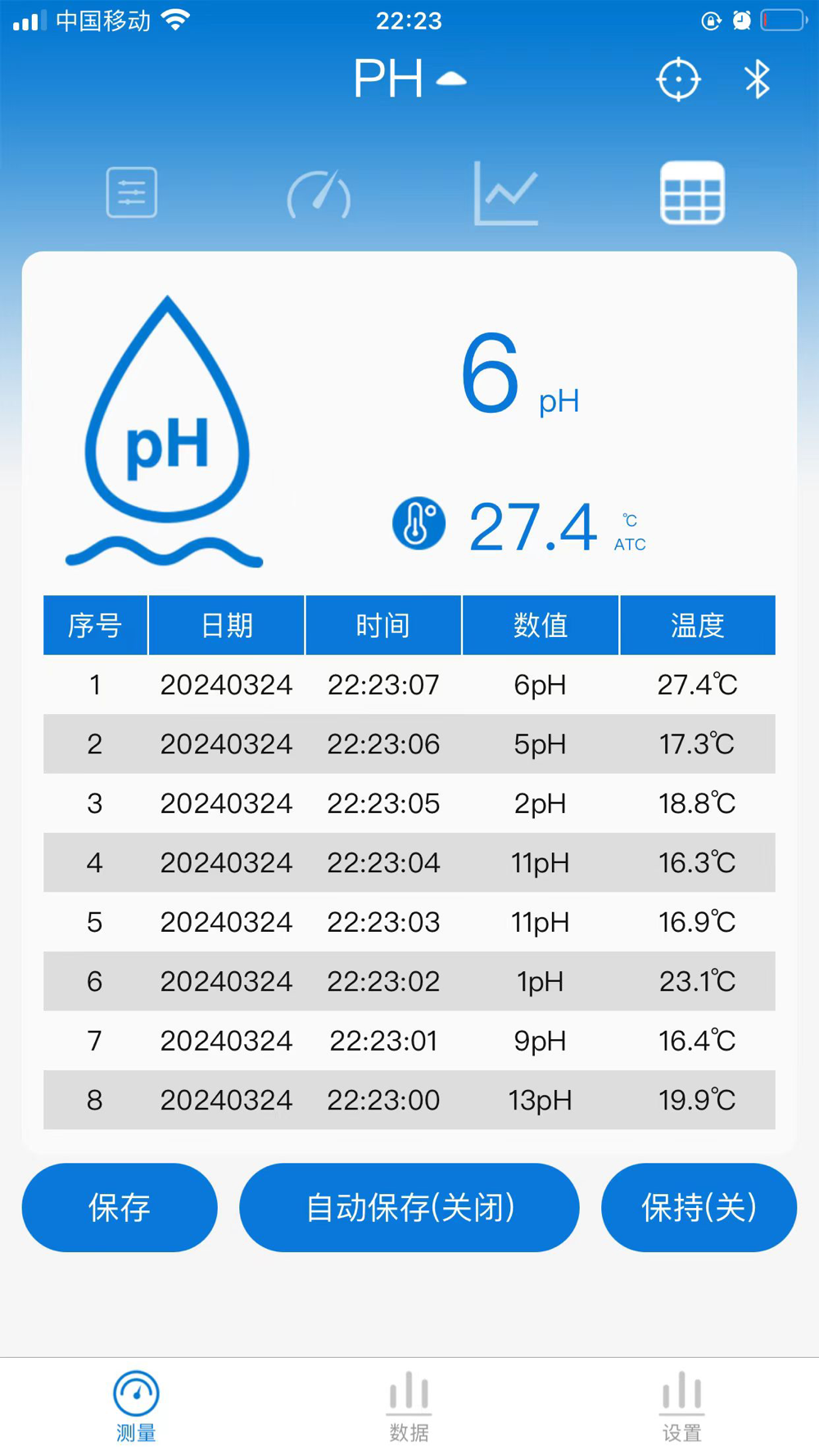Screen dimensions: 819x1456
Task: Switch to the line chart view
Action: click(x=506, y=194)
